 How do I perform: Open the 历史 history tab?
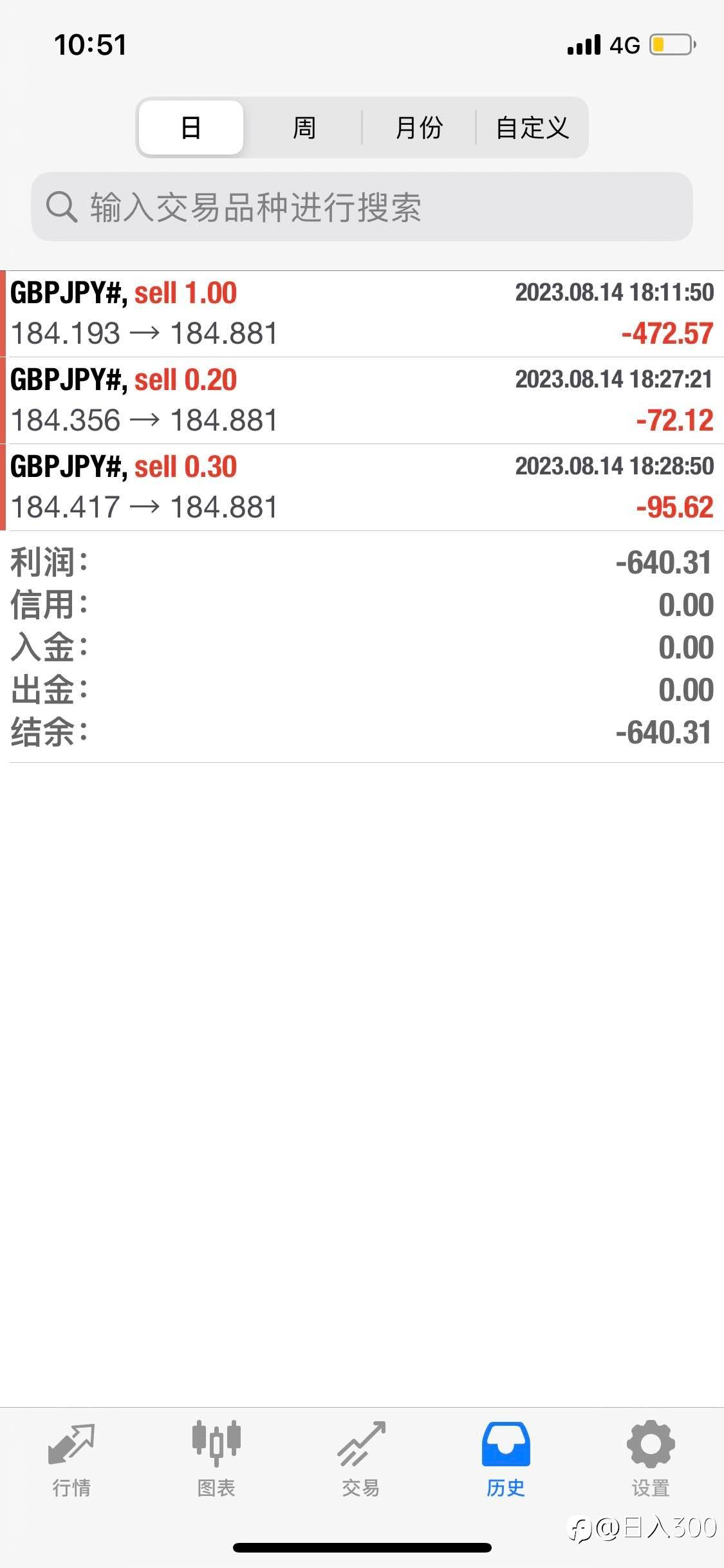point(506,1459)
